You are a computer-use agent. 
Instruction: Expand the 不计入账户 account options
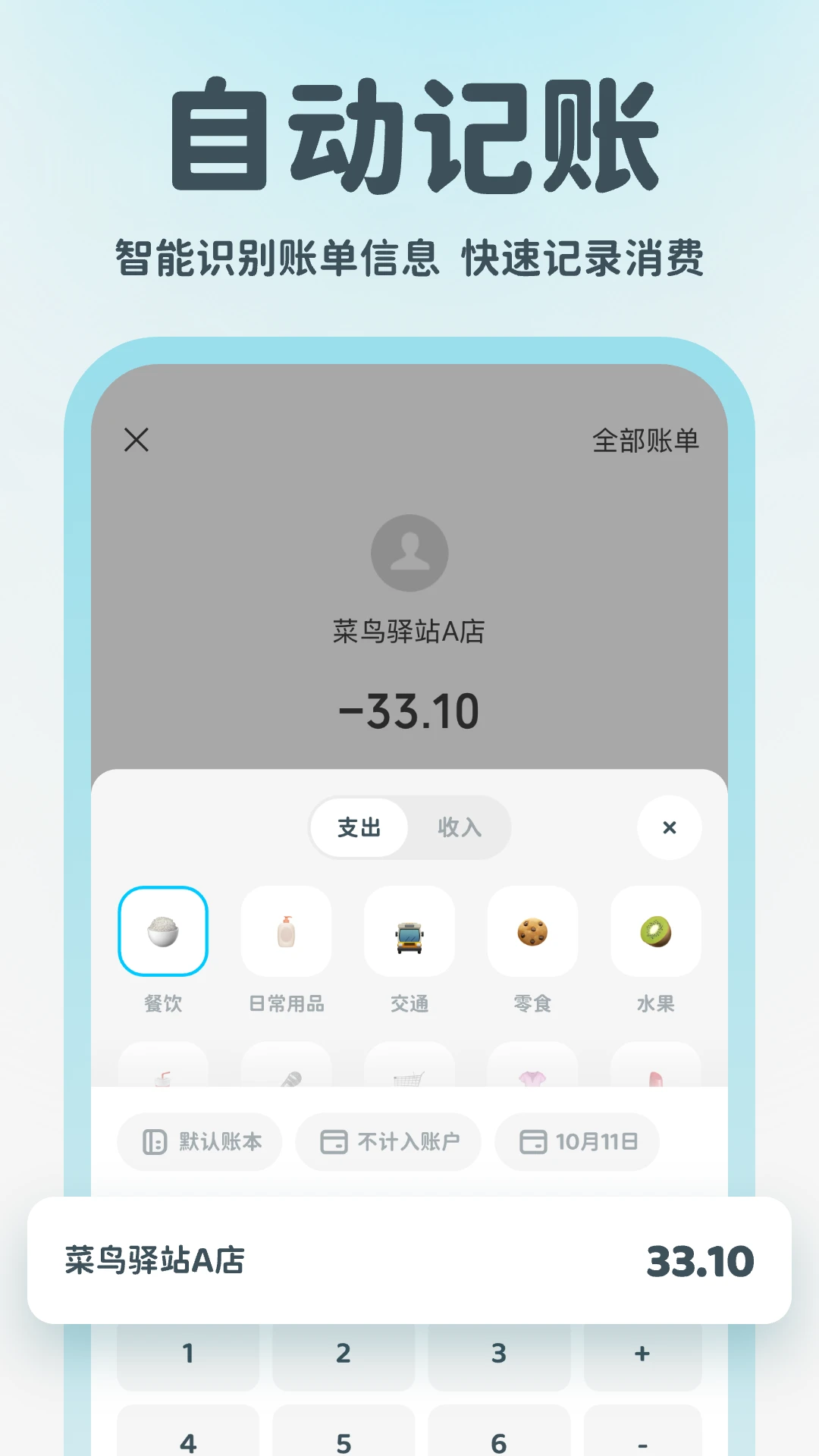388,1141
